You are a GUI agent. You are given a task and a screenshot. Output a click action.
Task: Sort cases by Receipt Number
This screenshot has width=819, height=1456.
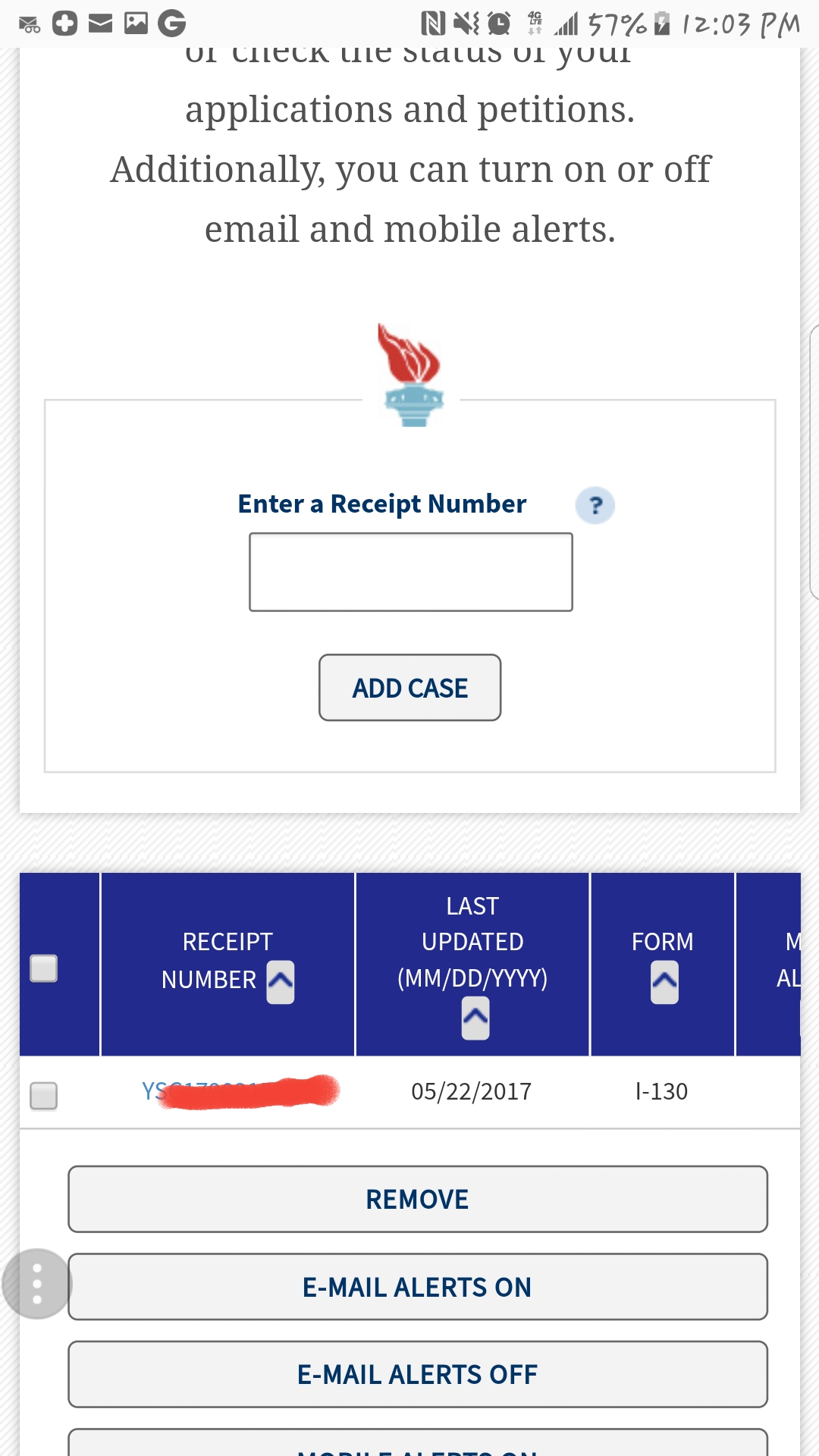[x=281, y=982]
